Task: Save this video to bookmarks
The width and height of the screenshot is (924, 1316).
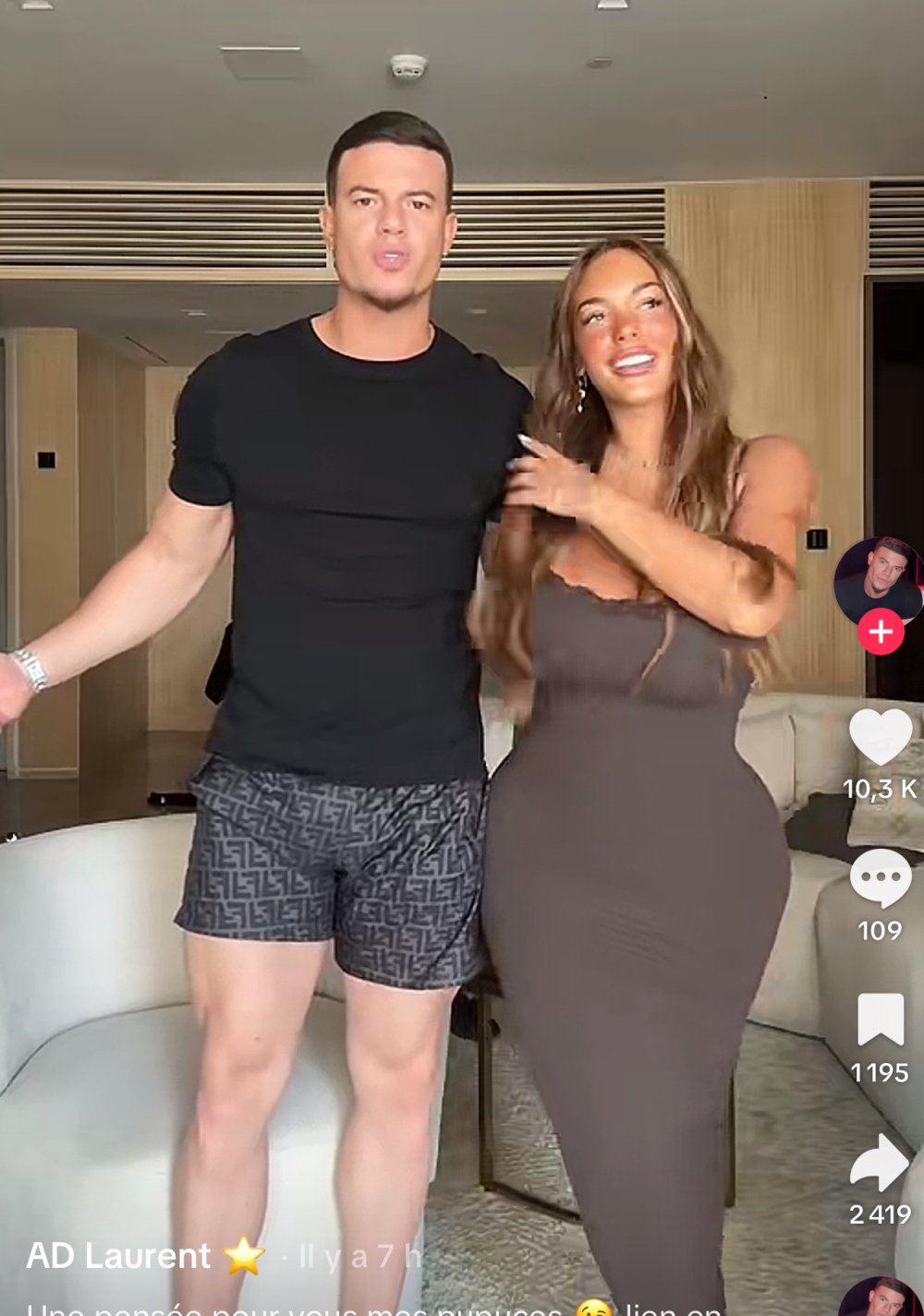Action: click(x=880, y=1020)
